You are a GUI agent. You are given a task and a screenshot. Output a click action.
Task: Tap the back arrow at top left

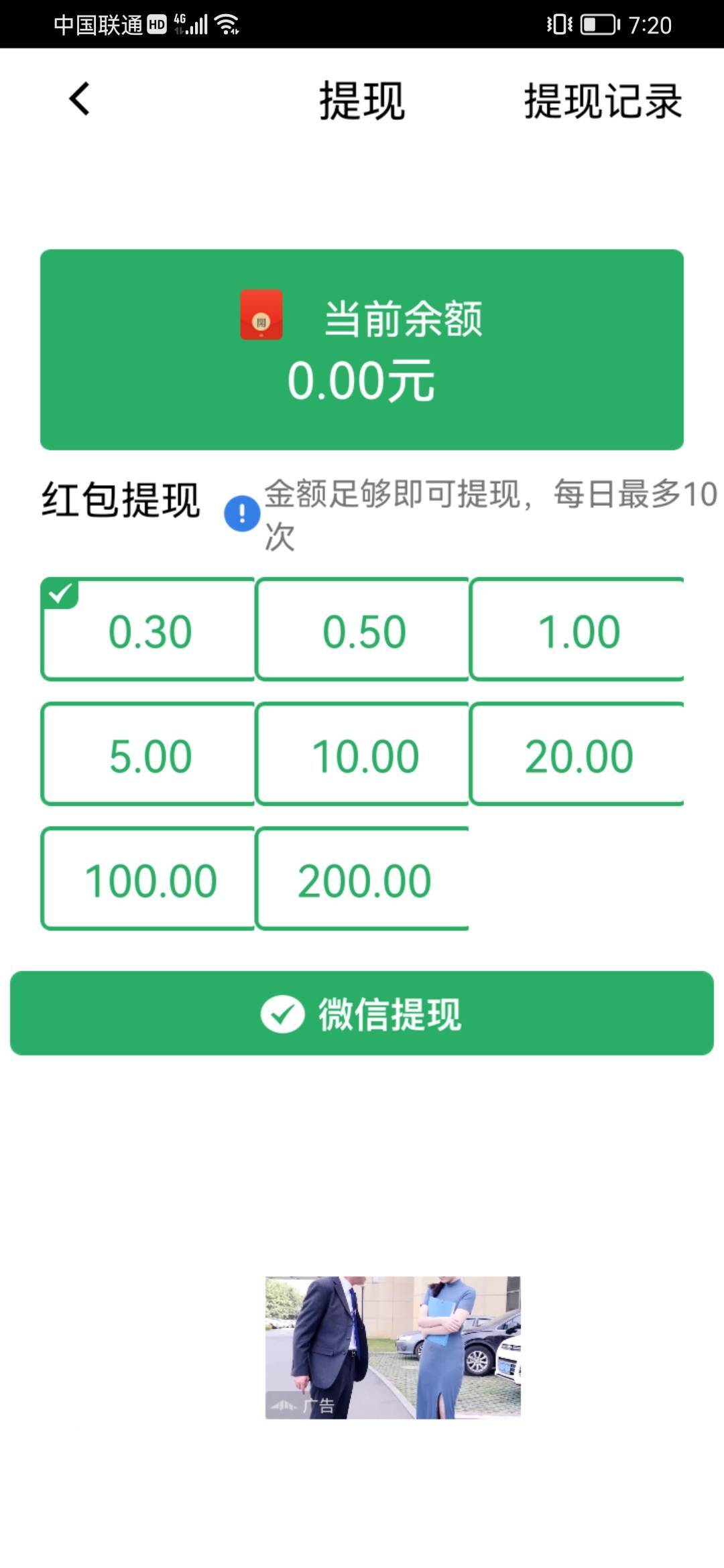pos(78,101)
